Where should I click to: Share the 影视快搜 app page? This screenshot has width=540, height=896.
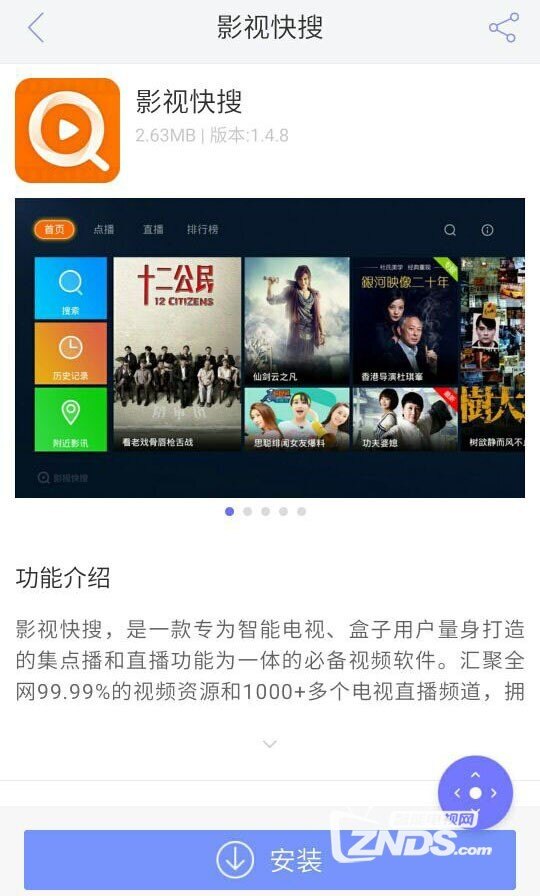pos(503,27)
